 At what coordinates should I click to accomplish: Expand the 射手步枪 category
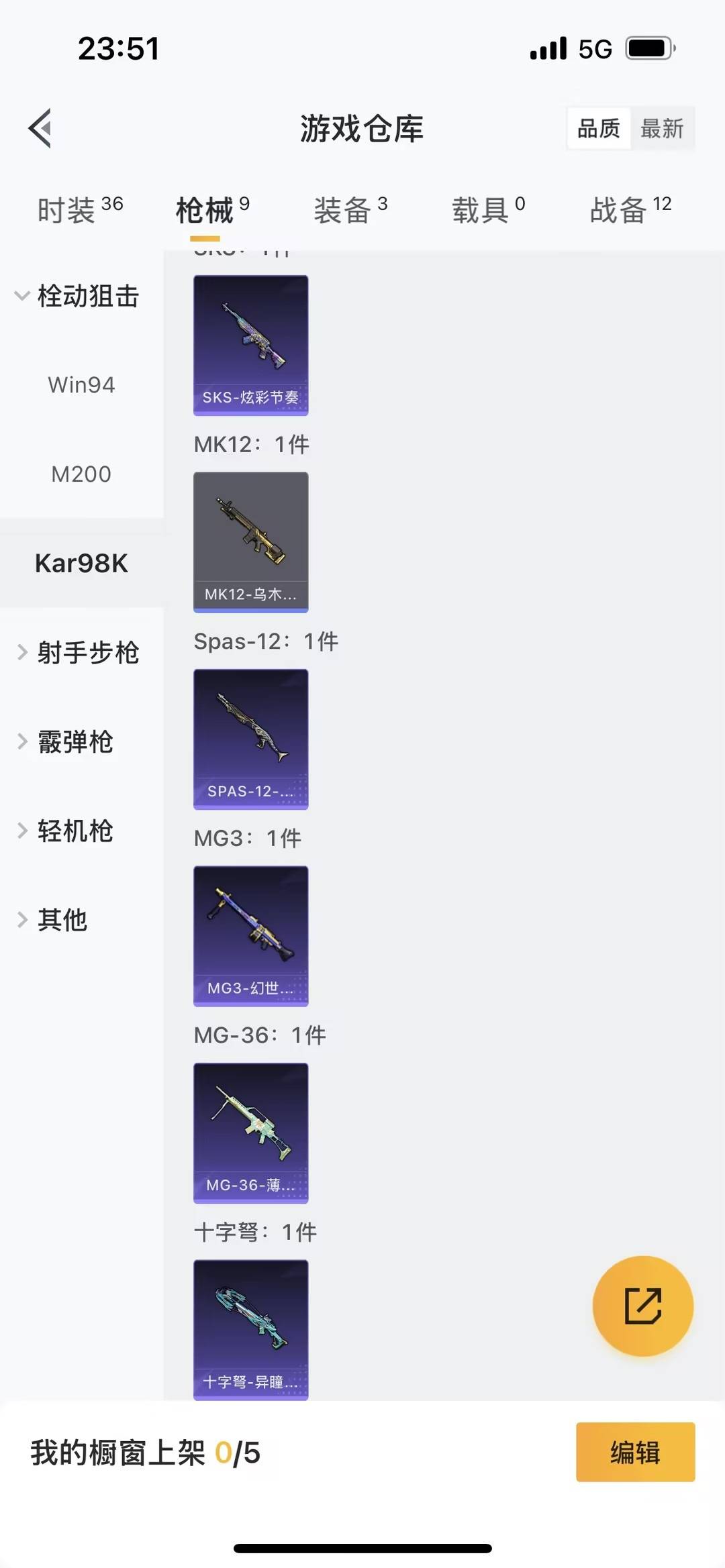(x=89, y=653)
